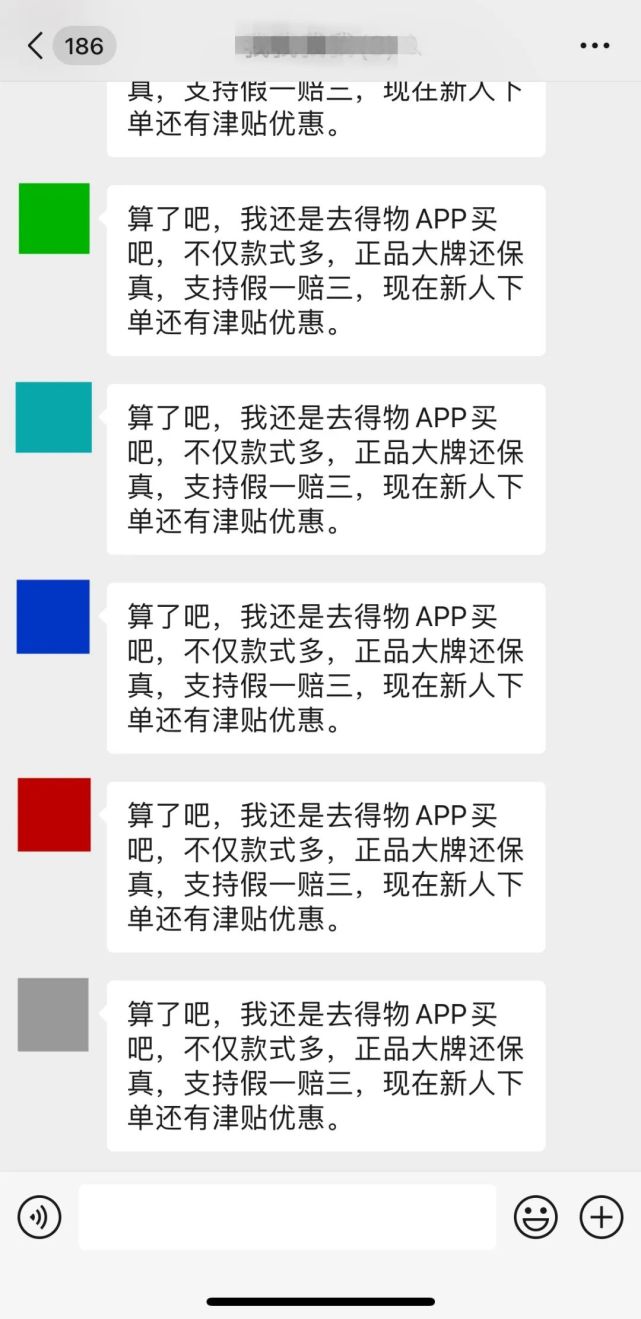Image resolution: width=641 pixels, height=1319 pixels.
Task: Open the blue avatar's profile
Action: tap(53, 617)
